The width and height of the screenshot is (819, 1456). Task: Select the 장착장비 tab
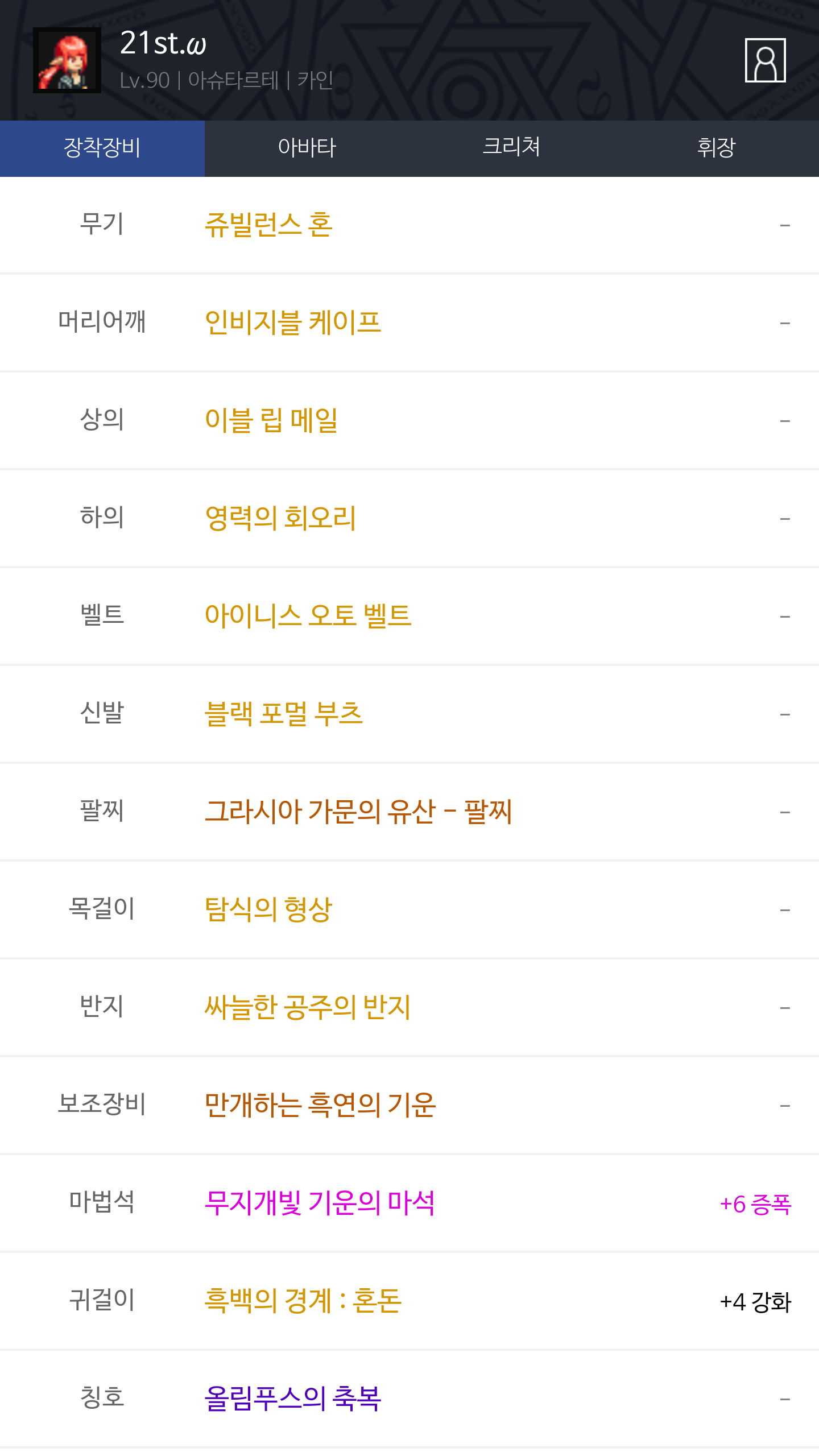(102, 148)
